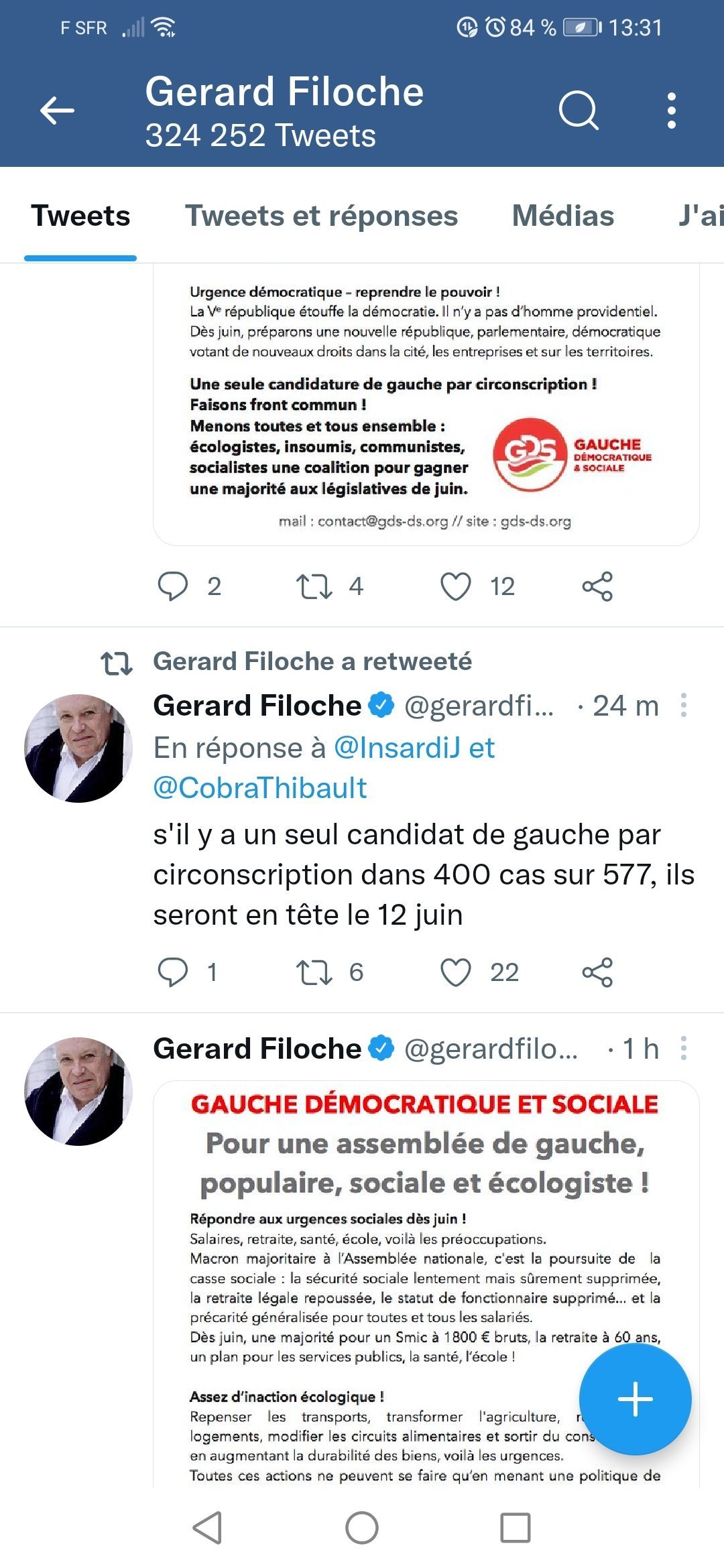Reply to the '400 cas sur 577' tweet
724x1568 pixels.
click(x=173, y=972)
